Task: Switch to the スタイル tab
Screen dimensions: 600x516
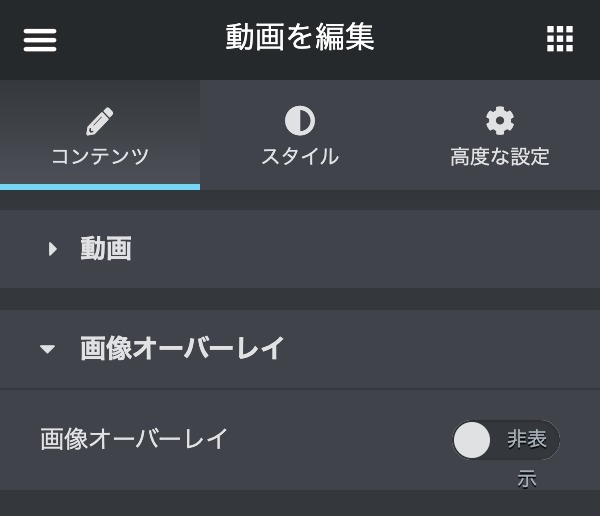Action: pyautogui.click(x=300, y=136)
